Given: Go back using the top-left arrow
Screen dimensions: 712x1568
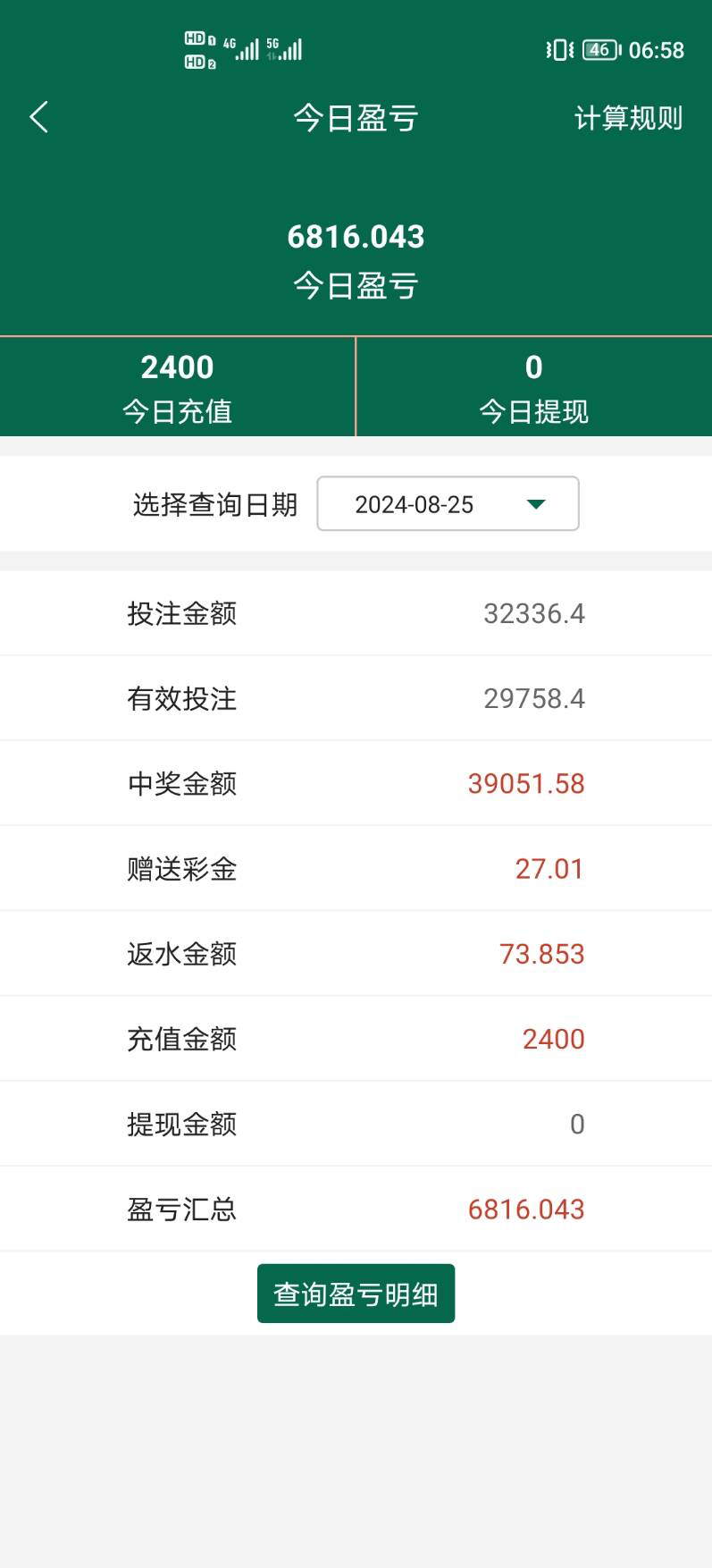Looking at the screenshot, I should coord(39,117).
